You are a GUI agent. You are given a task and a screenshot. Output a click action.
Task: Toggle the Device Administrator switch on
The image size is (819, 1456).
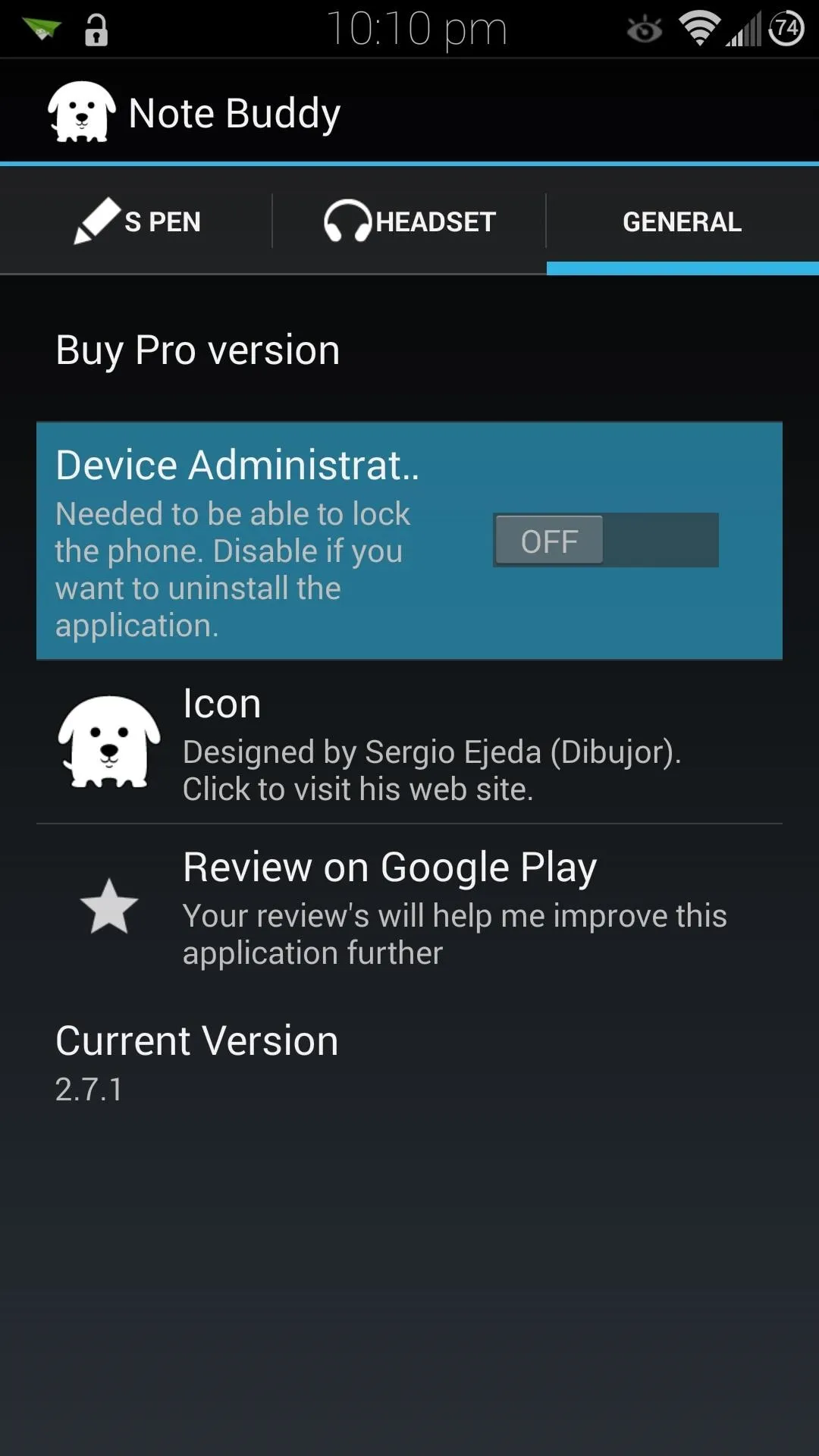[605, 540]
